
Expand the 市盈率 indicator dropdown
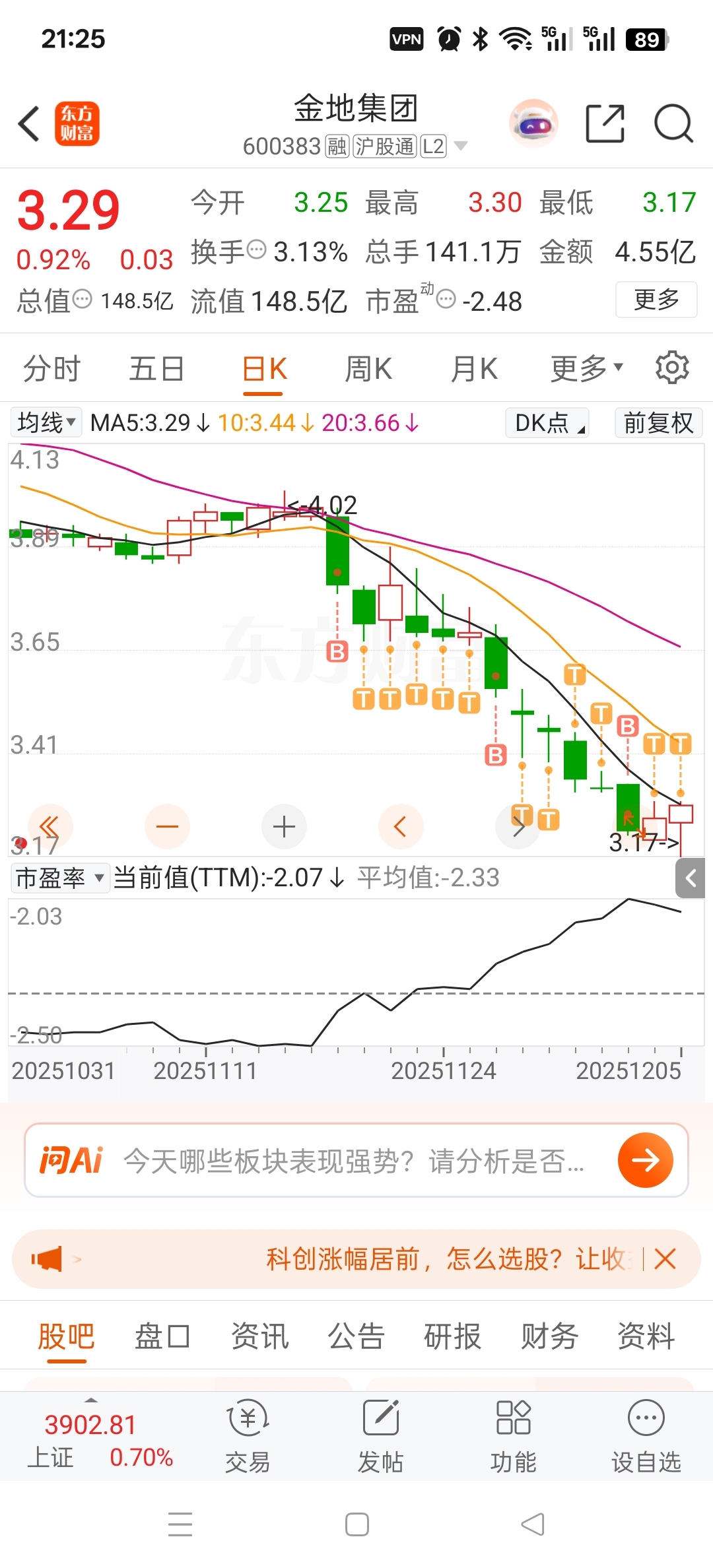pos(59,878)
